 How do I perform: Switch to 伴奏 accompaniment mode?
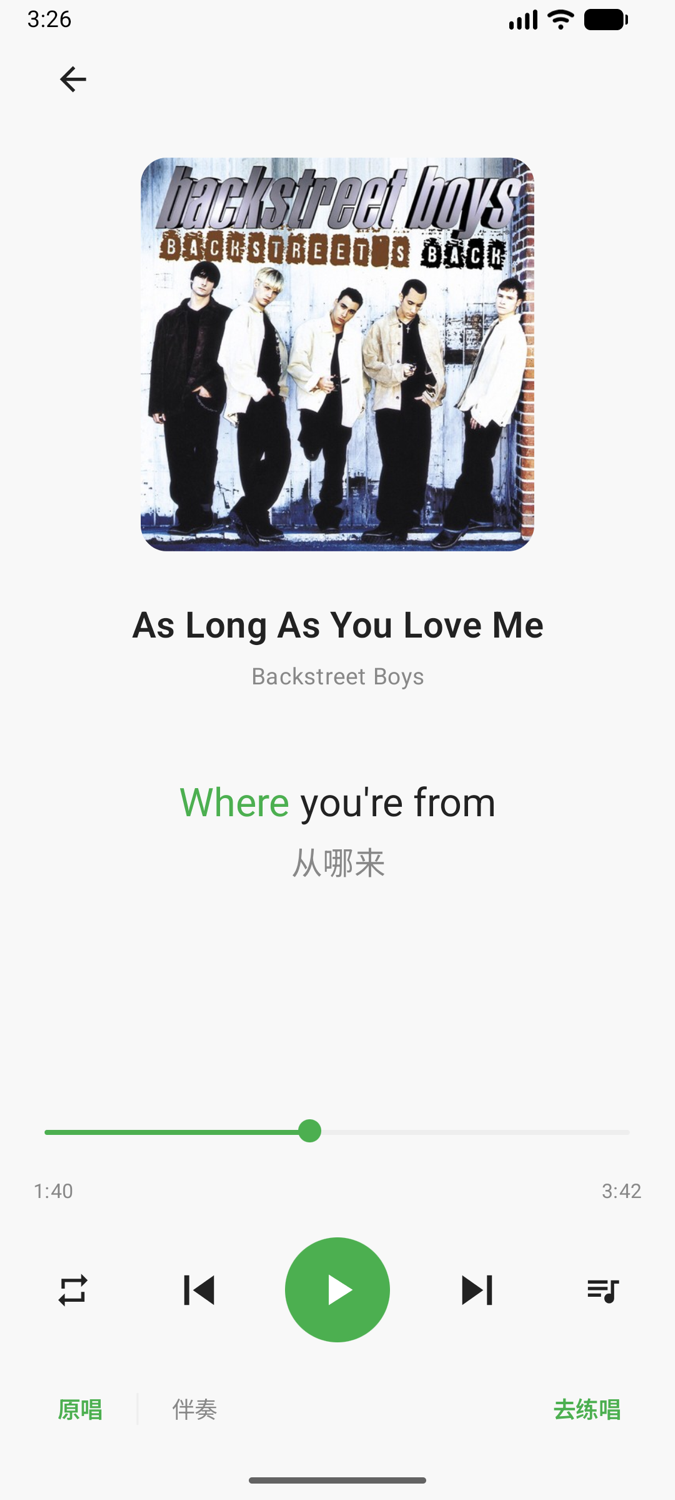pos(195,1410)
